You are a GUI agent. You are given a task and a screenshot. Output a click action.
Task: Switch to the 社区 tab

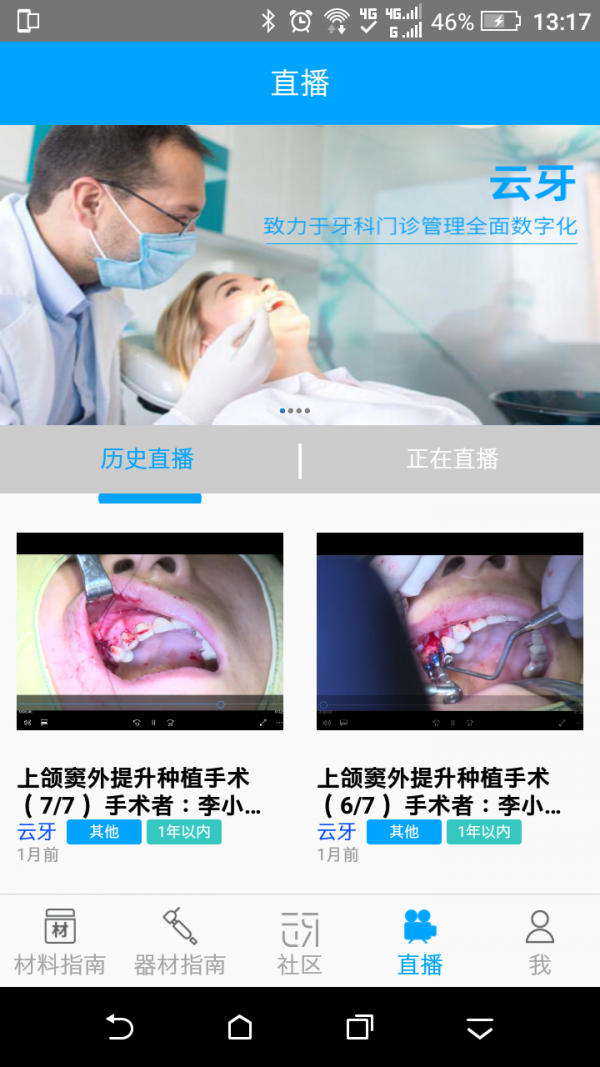[x=300, y=942]
